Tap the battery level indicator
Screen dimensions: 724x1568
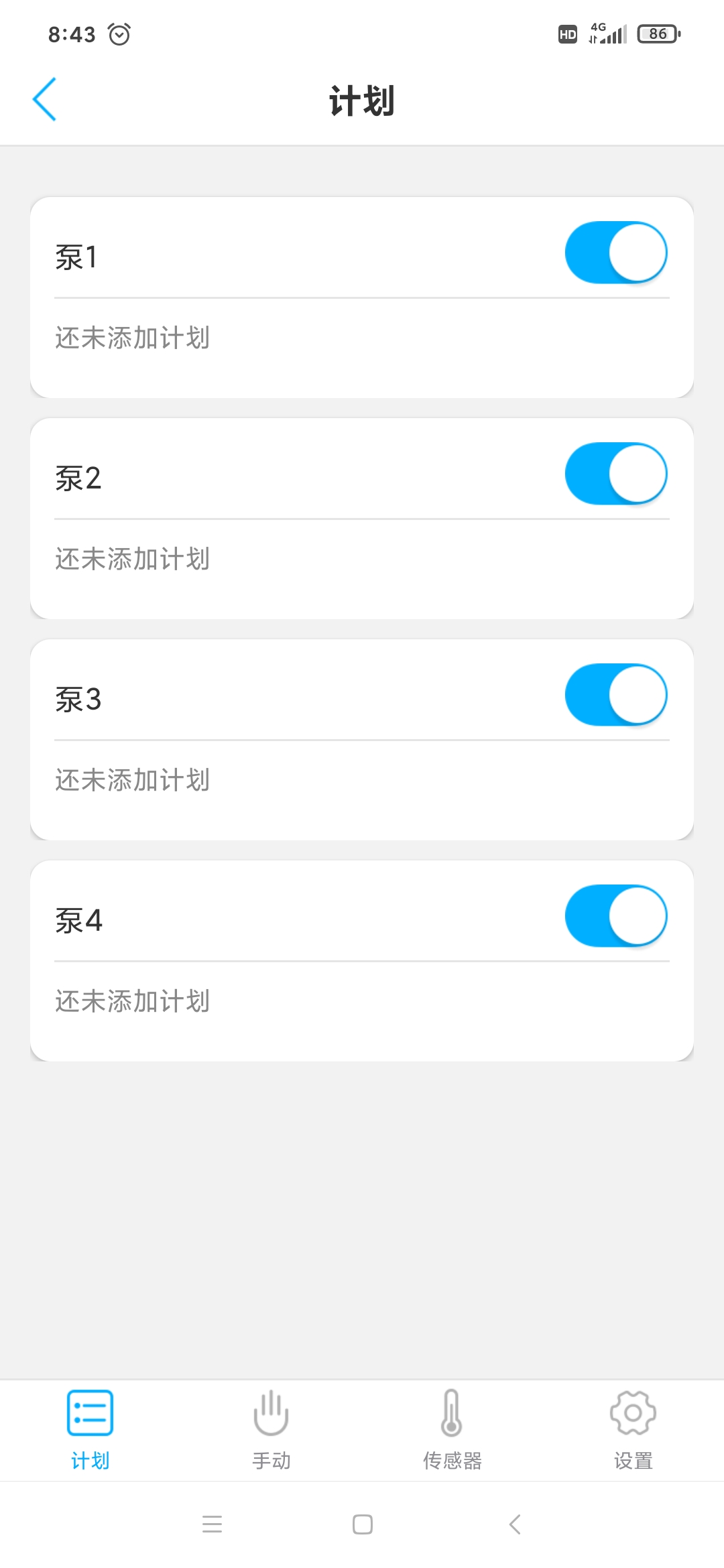[657, 33]
